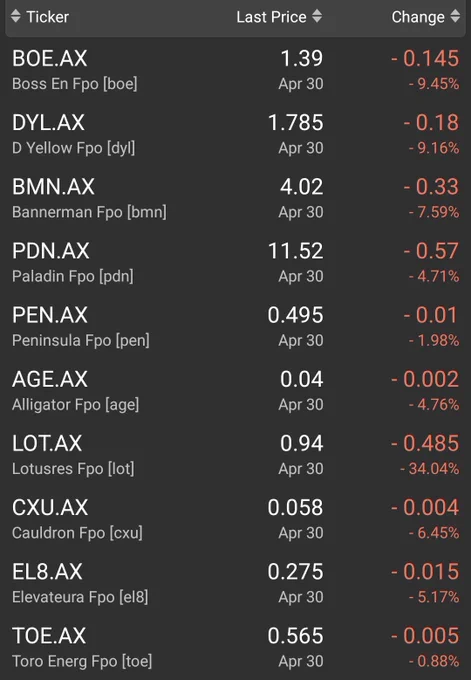Open the PEN.AX Peninsula row
The height and width of the screenshot is (680, 471).
click(236, 327)
